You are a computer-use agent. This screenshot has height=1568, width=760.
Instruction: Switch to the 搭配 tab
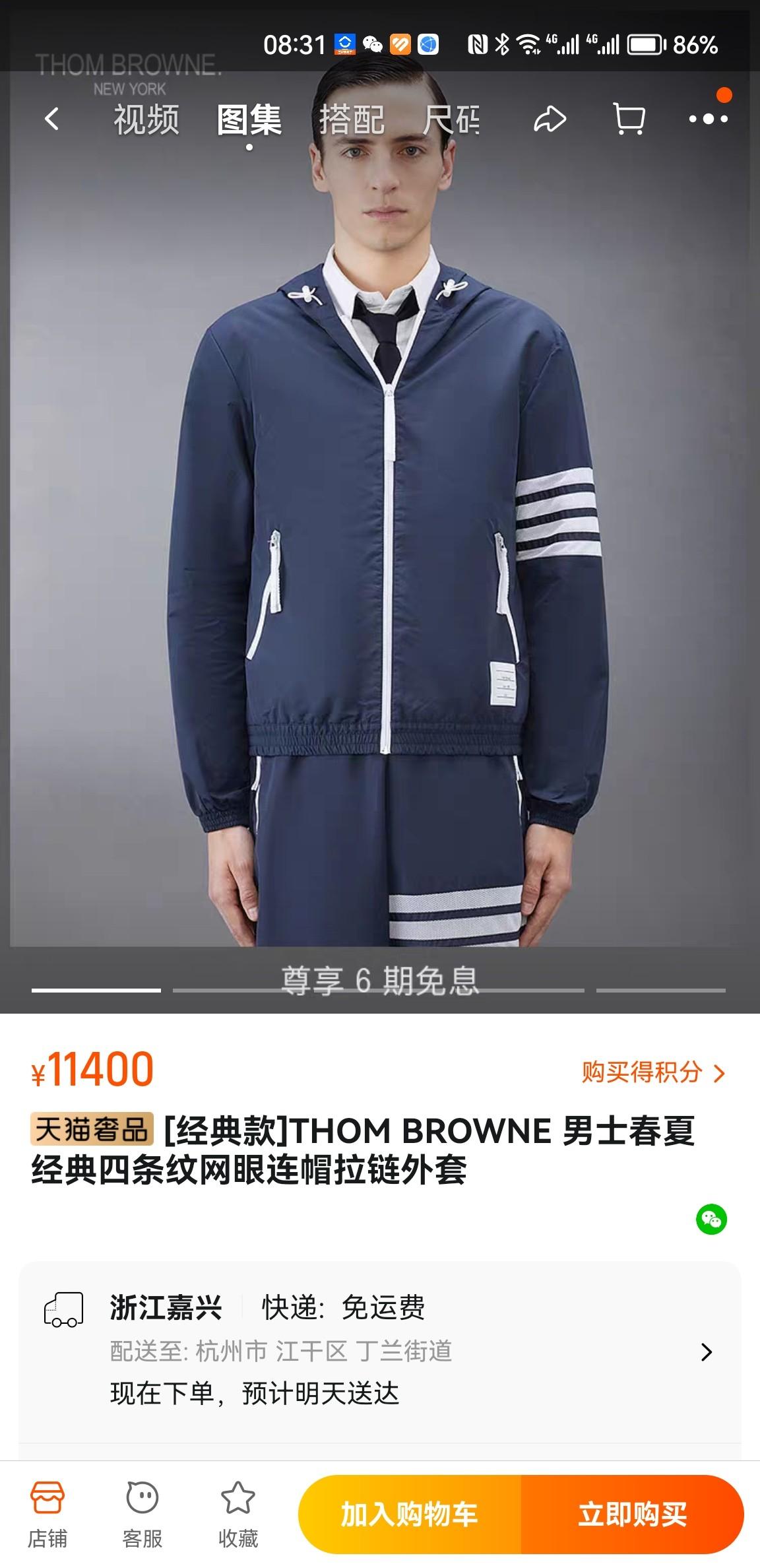352,120
